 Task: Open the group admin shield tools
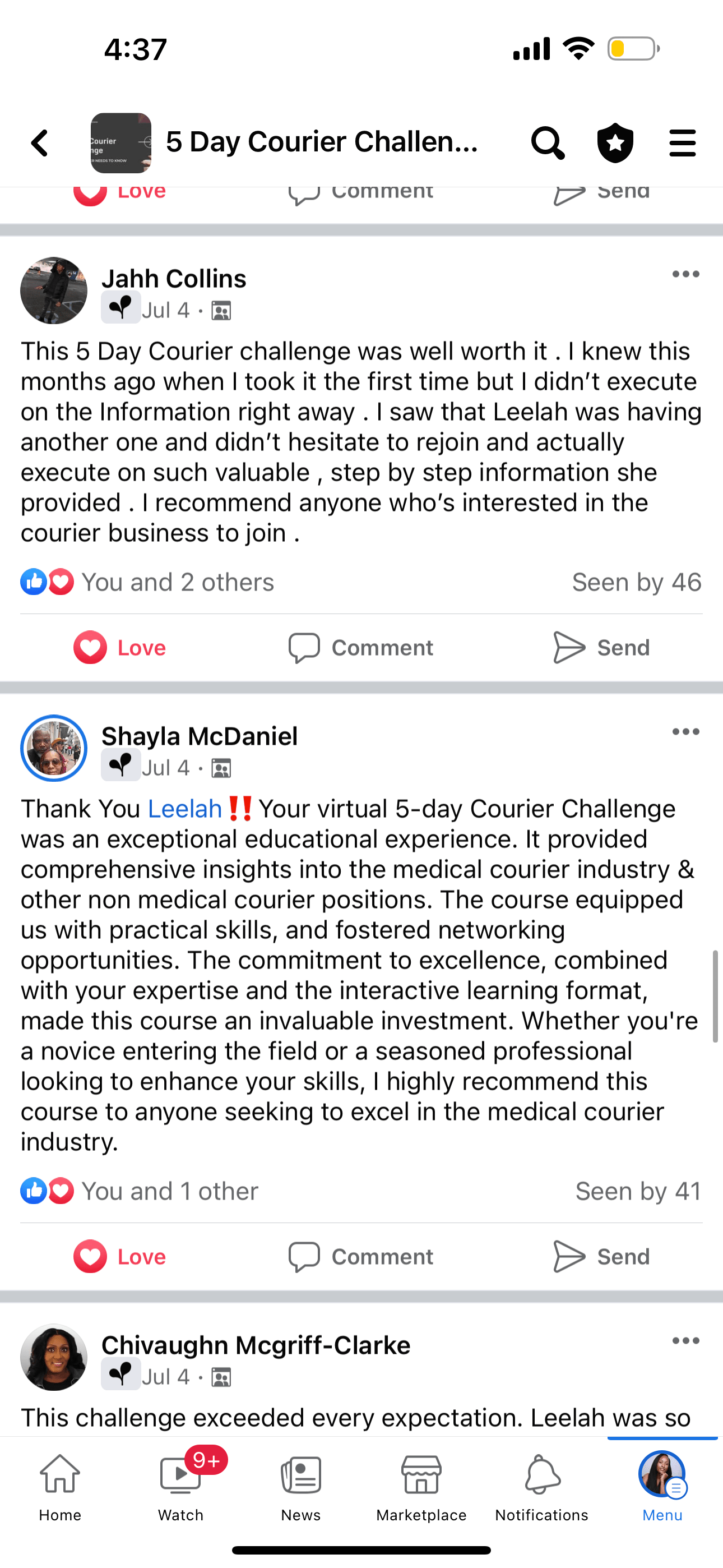(615, 144)
